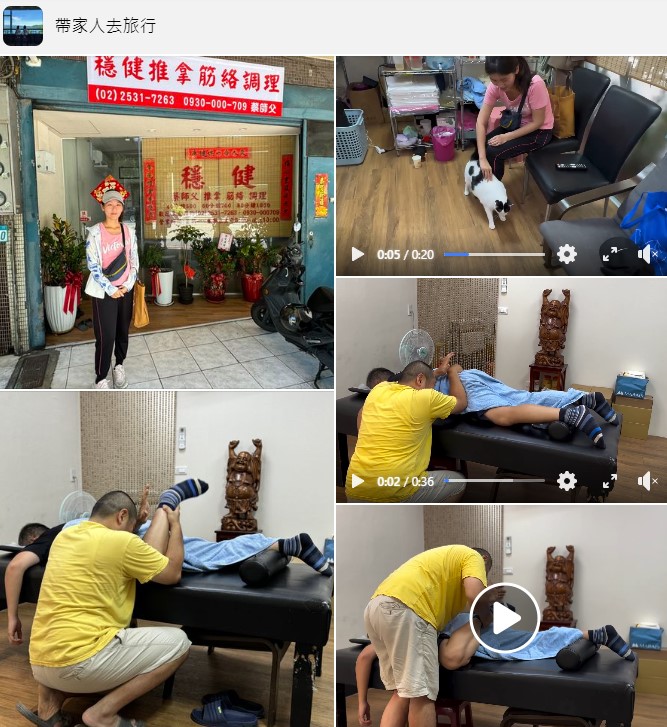This screenshot has height=727, width=667.
Task: Open settings gear on the cat video
Action: 567,254
